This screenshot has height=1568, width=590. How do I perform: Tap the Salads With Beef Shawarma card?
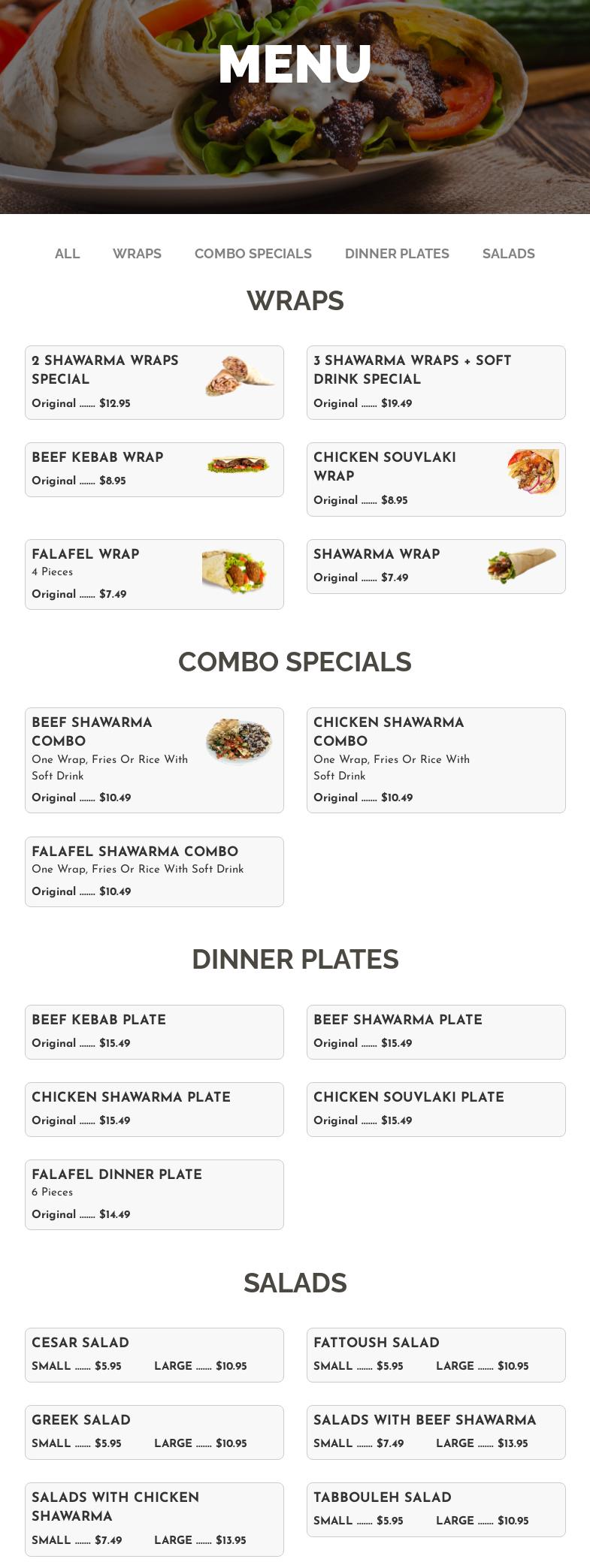coord(436,1432)
